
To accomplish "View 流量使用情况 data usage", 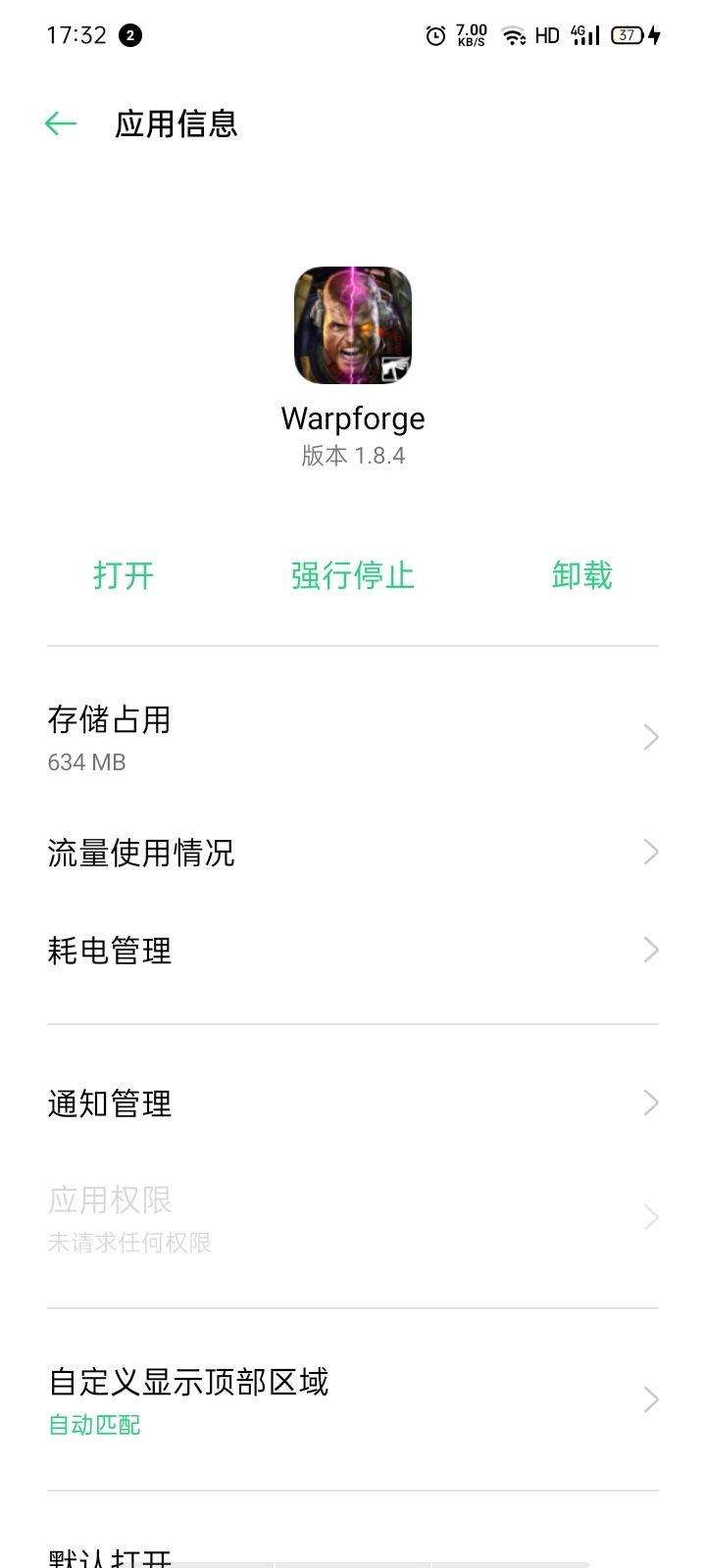I will pyautogui.click(x=353, y=853).
